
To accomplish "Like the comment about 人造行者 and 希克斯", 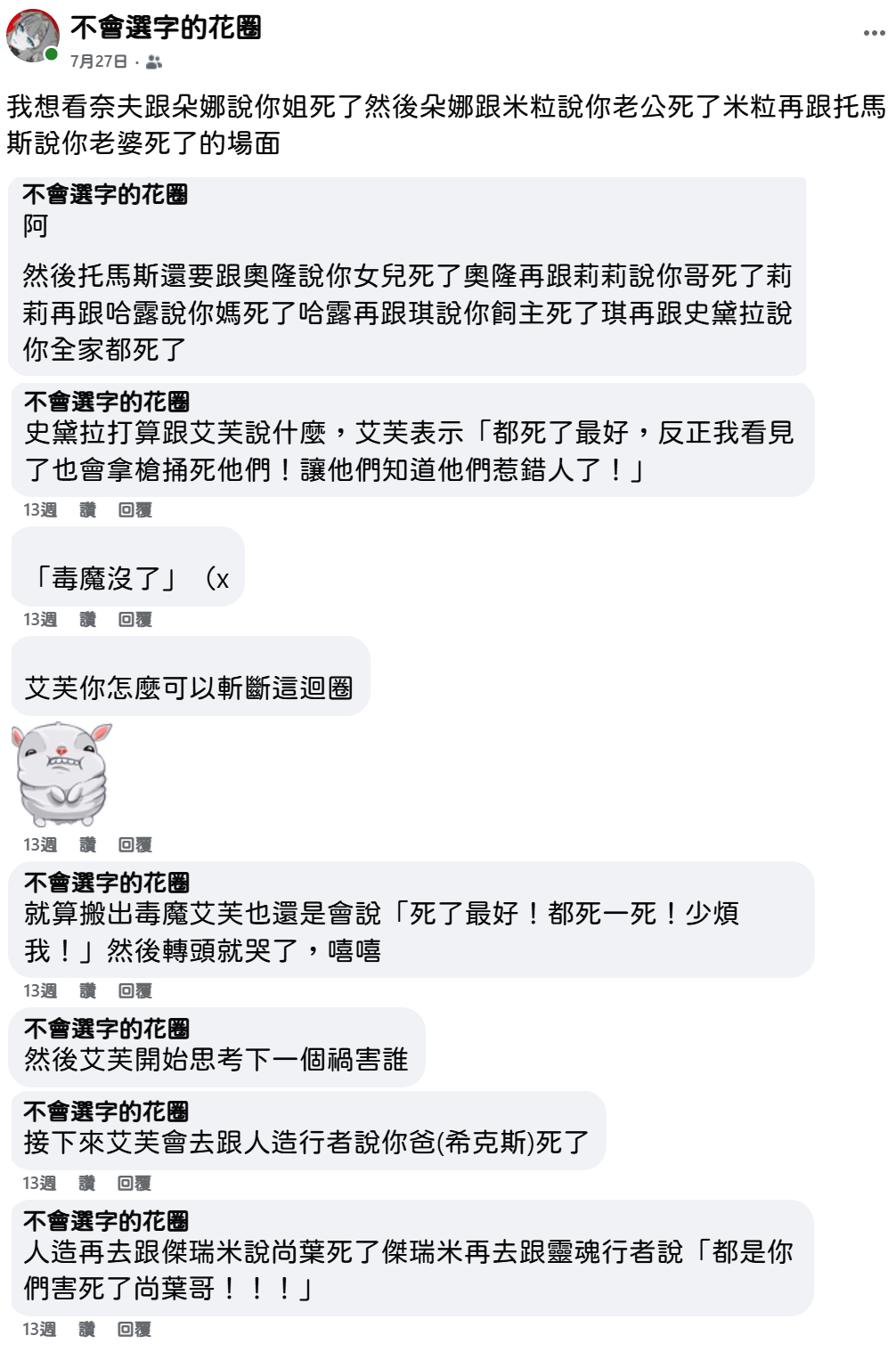I will [86, 1183].
